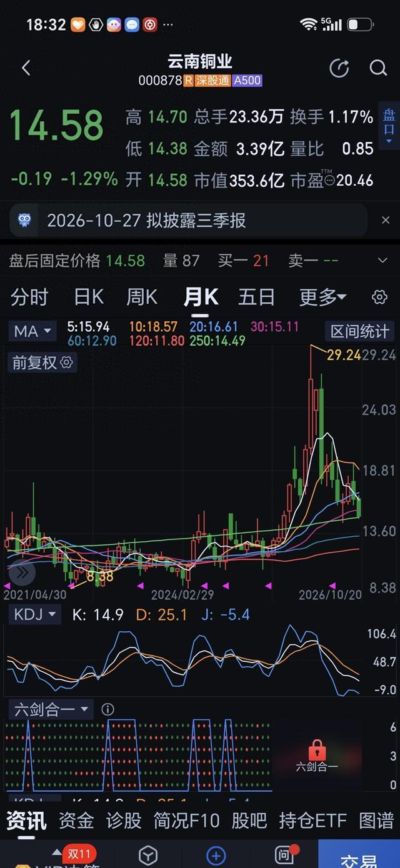Open stock search magnifier
Viewport: 400px width, 868px height.
coord(378,68)
